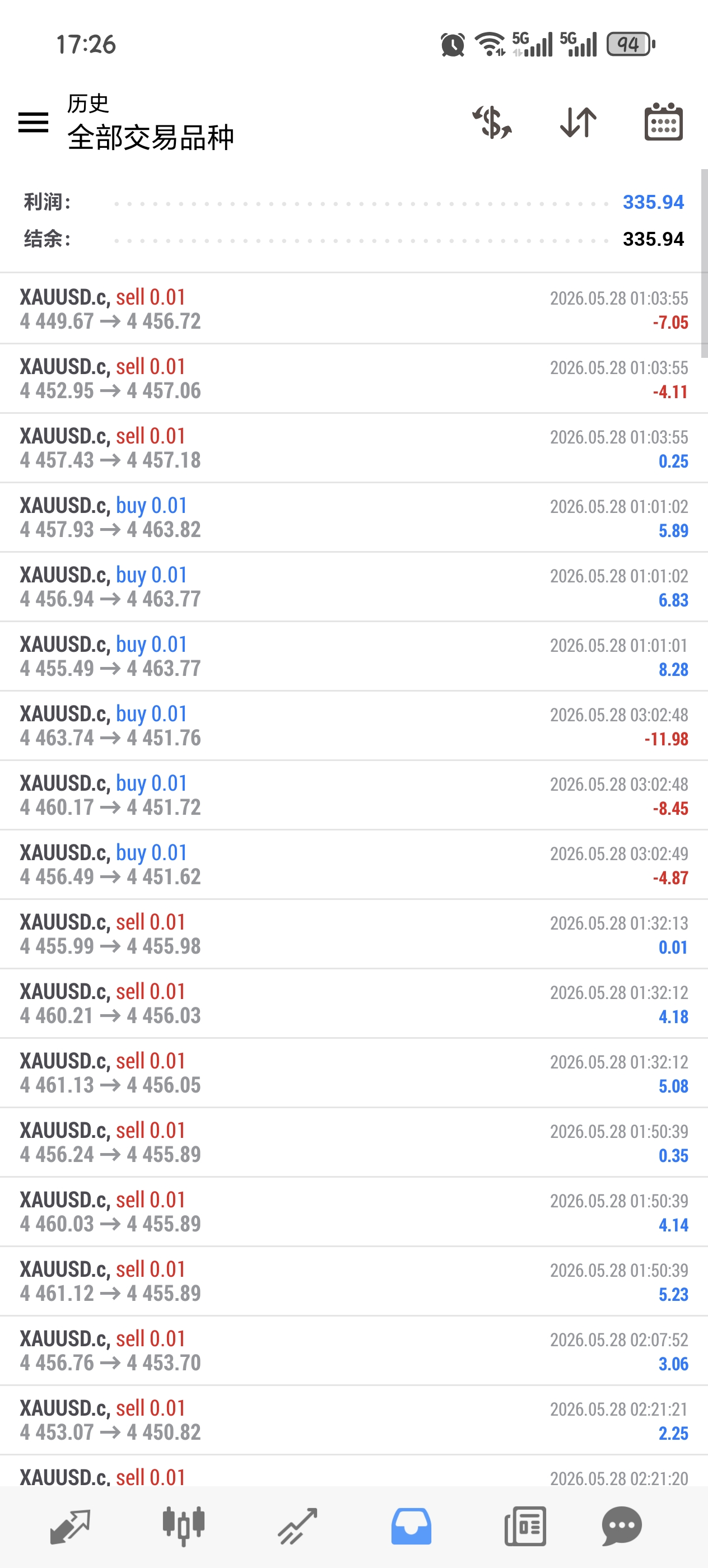Image resolution: width=708 pixels, height=1568 pixels.
Task: Open the calendar date range picker
Action: pos(664,122)
